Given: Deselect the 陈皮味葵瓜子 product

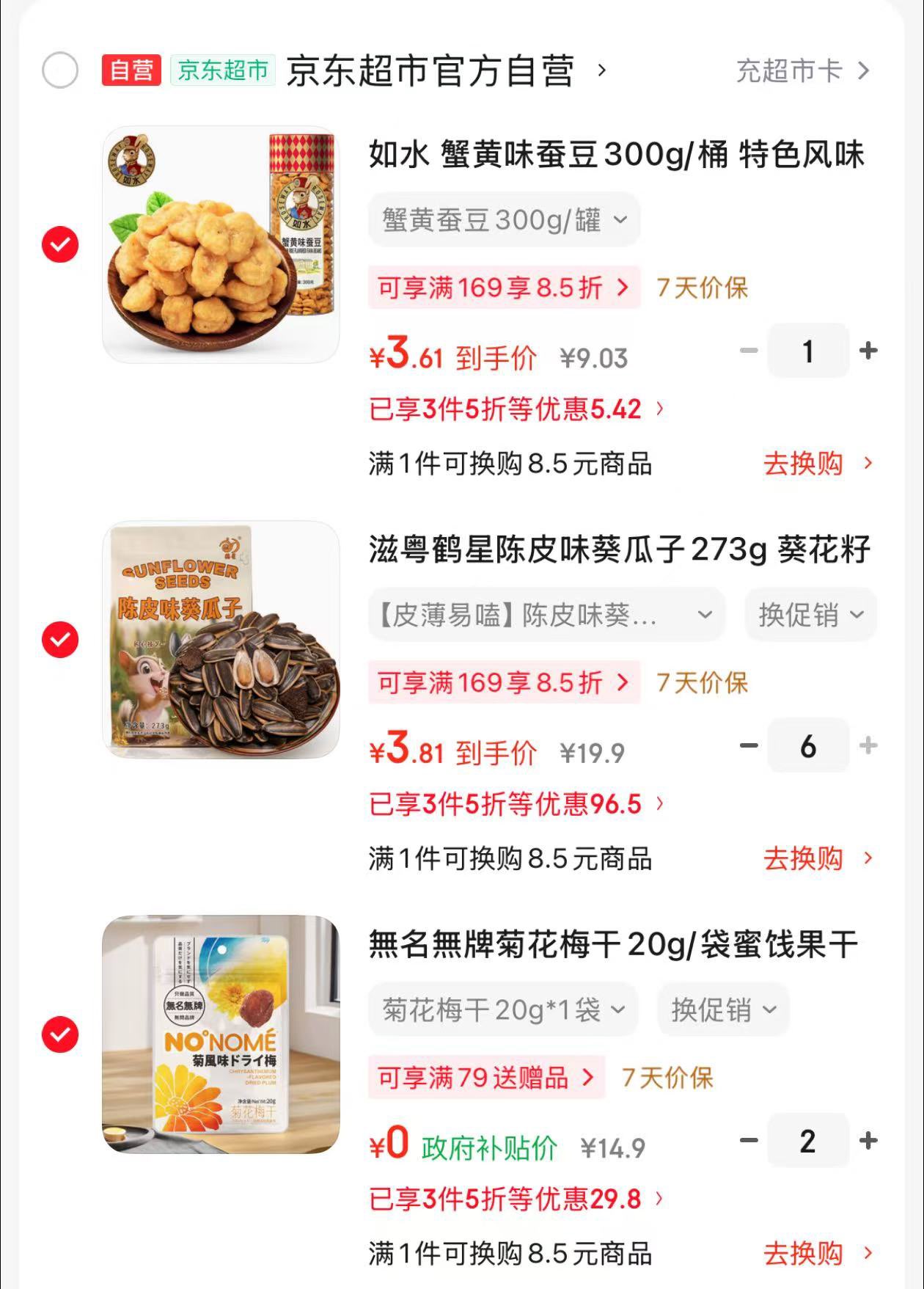Looking at the screenshot, I should [61, 638].
